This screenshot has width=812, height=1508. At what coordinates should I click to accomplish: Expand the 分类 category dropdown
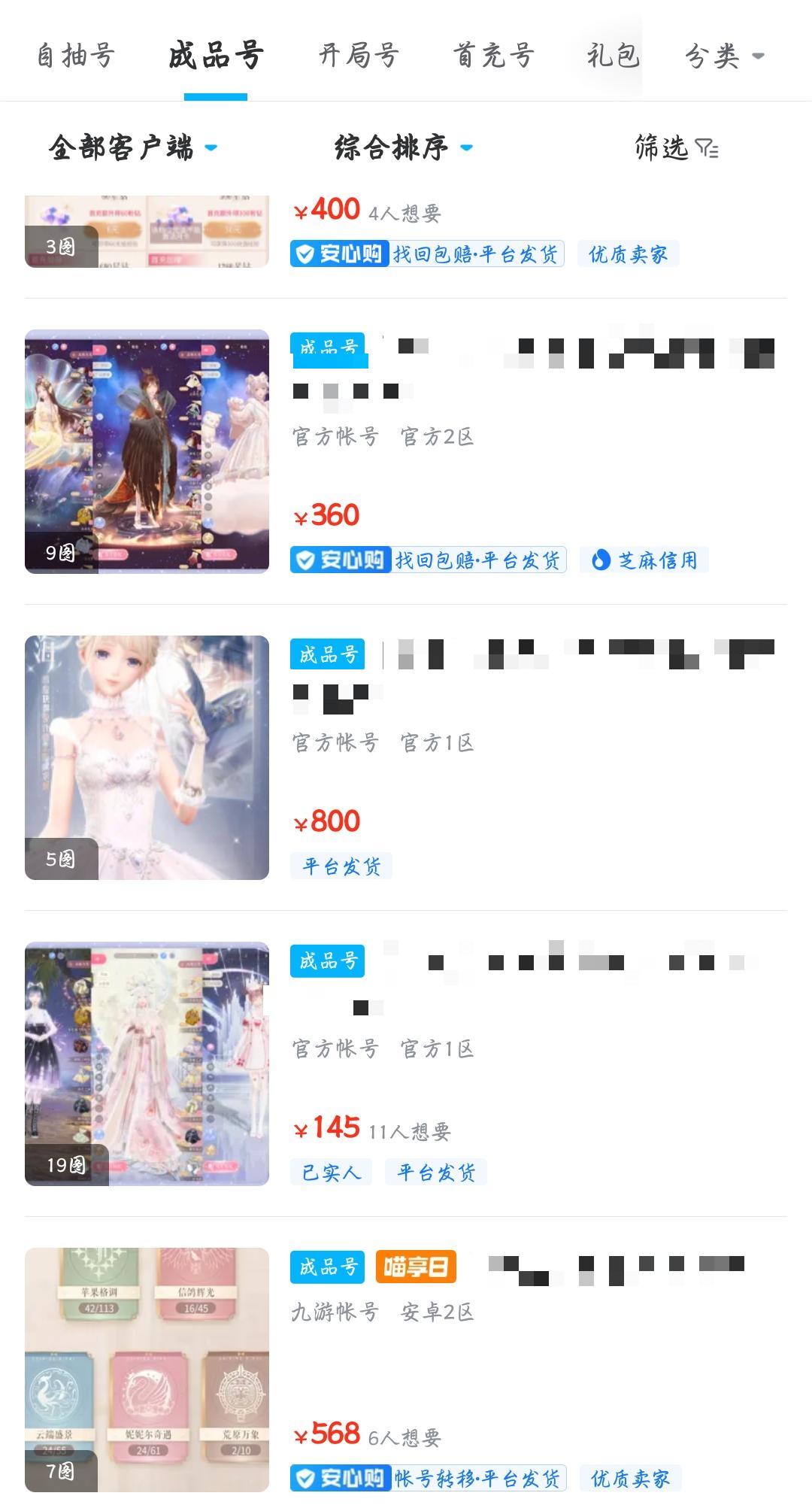coord(723,56)
